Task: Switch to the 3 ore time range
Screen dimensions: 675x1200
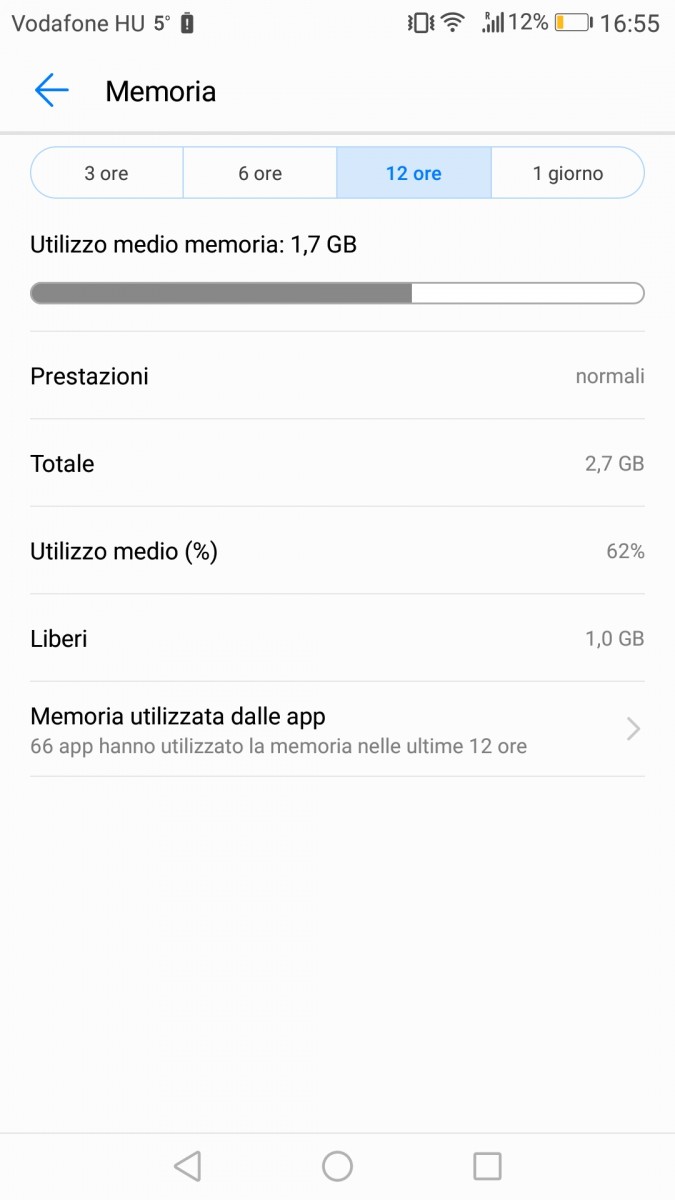Action: 107,173
